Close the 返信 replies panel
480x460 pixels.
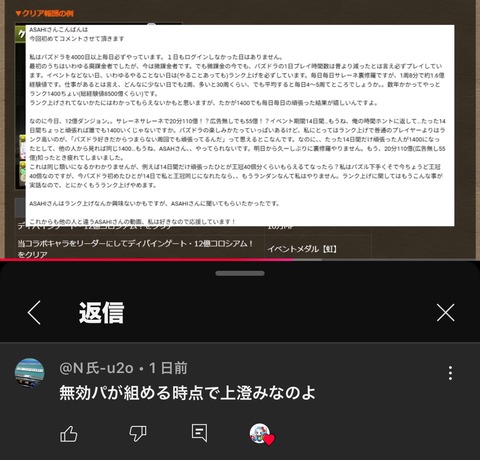(x=446, y=313)
